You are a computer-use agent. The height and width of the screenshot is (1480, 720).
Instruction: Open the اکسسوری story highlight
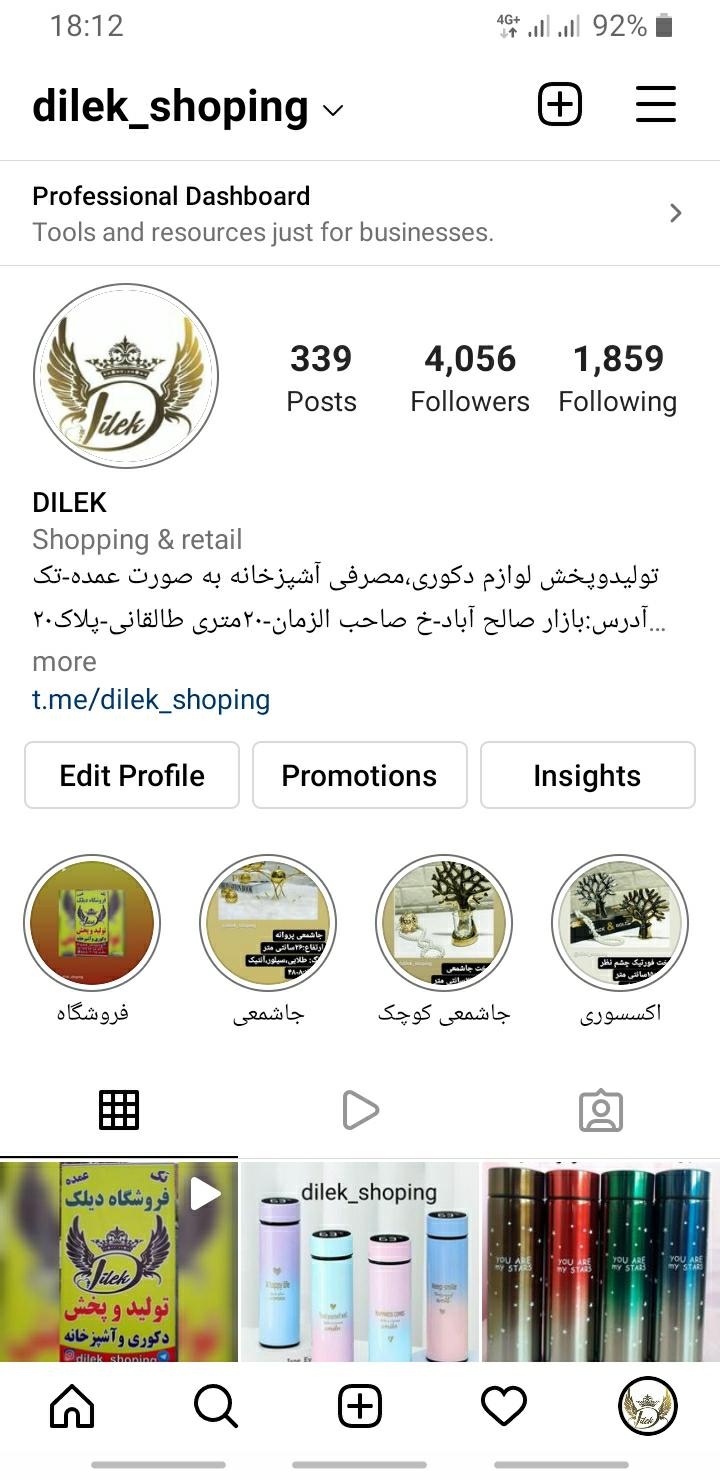pyautogui.click(x=620, y=923)
